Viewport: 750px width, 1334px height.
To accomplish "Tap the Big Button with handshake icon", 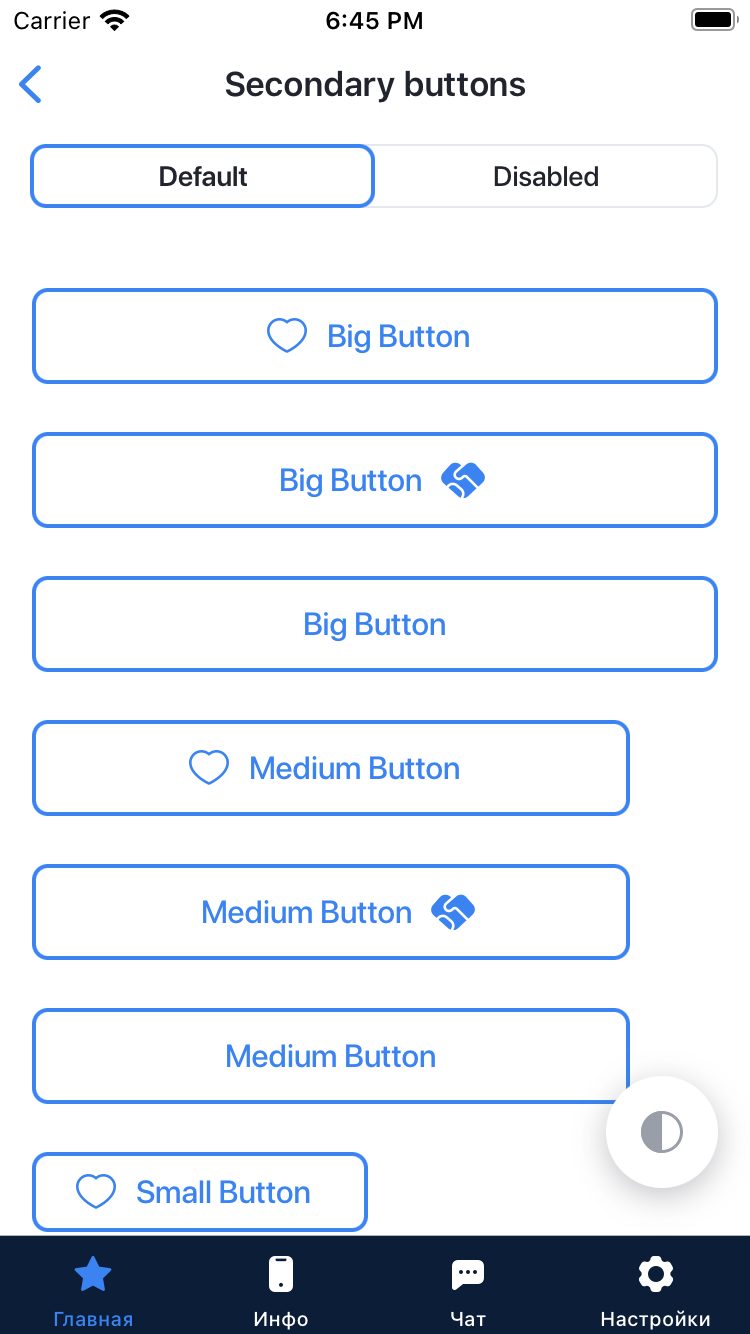I will (x=375, y=480).
